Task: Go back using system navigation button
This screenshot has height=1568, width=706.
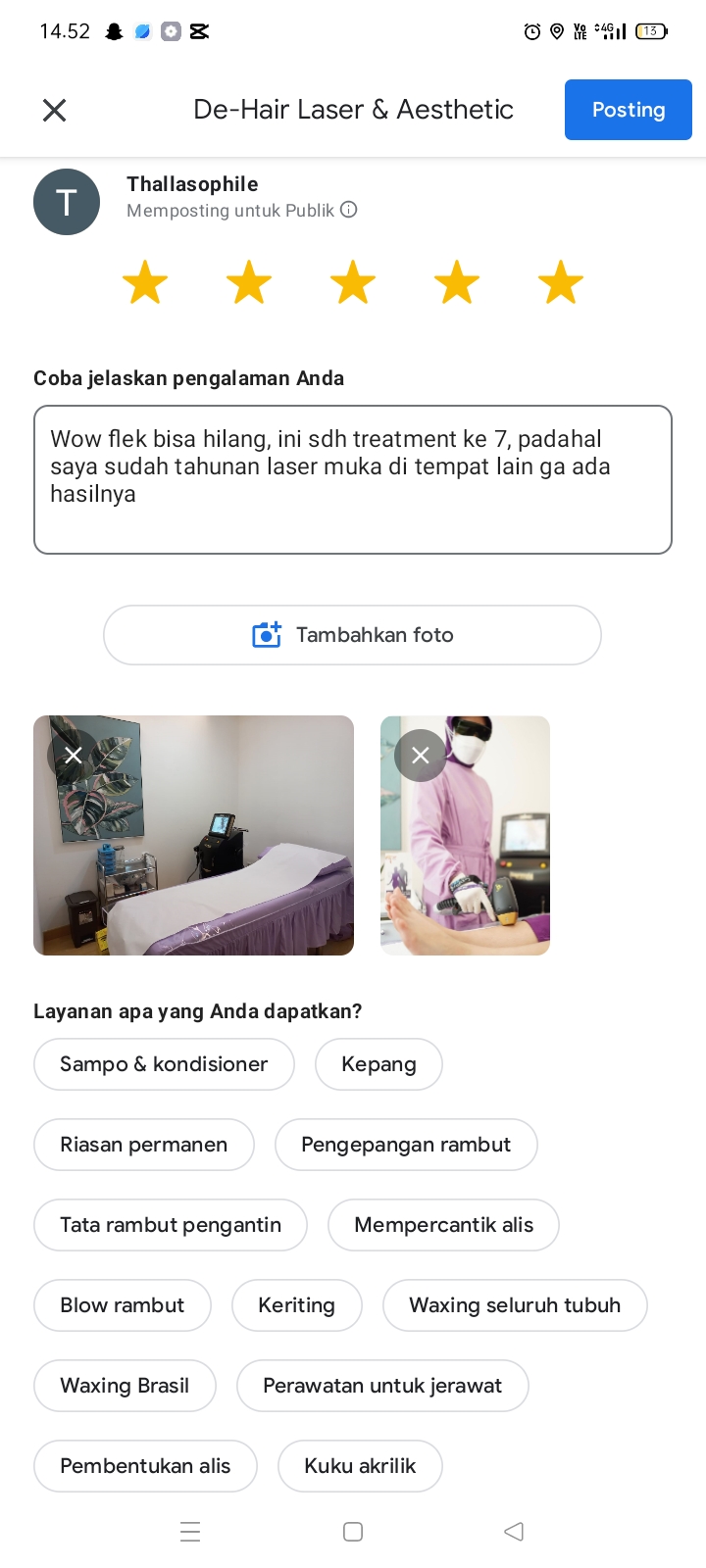Action: 514,1532
